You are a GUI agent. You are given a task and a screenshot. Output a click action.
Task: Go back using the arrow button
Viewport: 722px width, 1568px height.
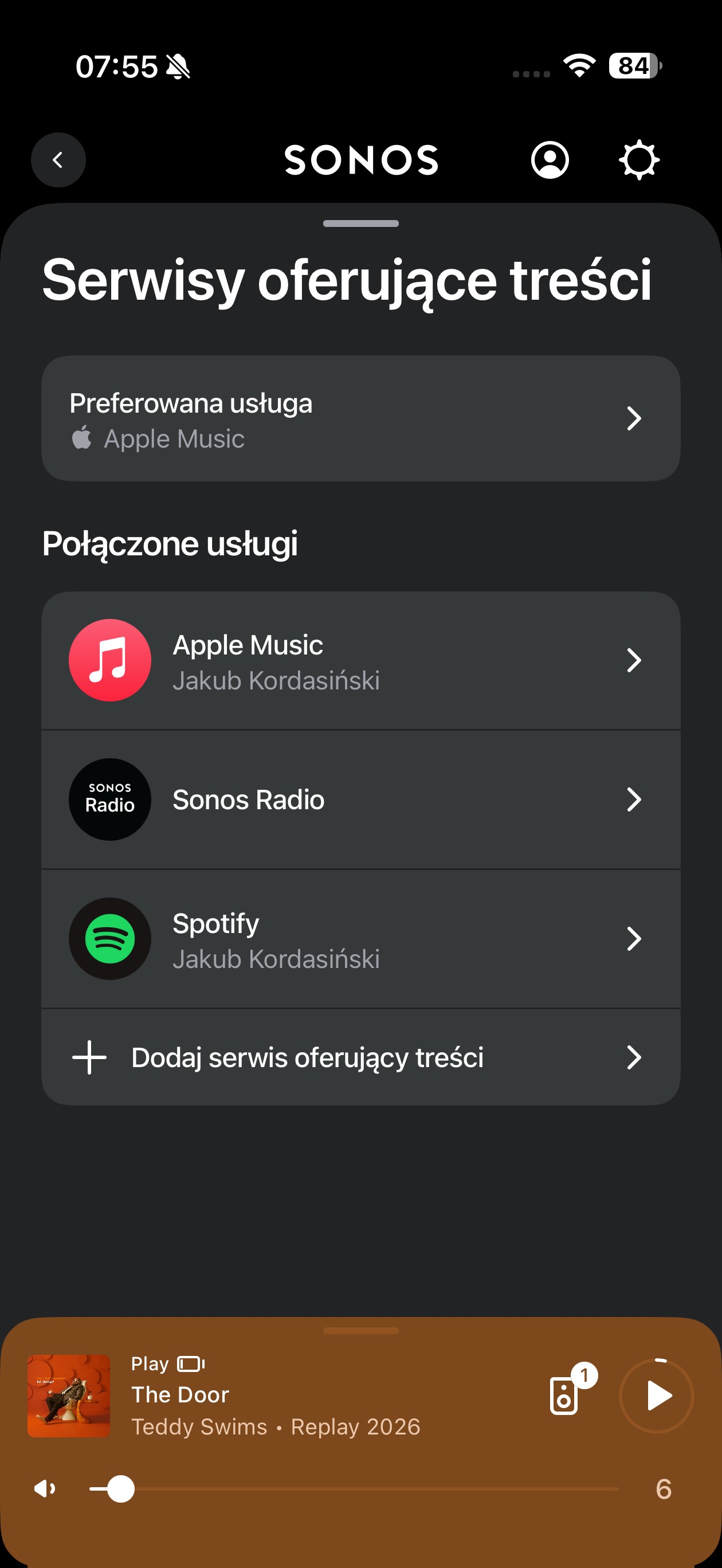point(58,160)
